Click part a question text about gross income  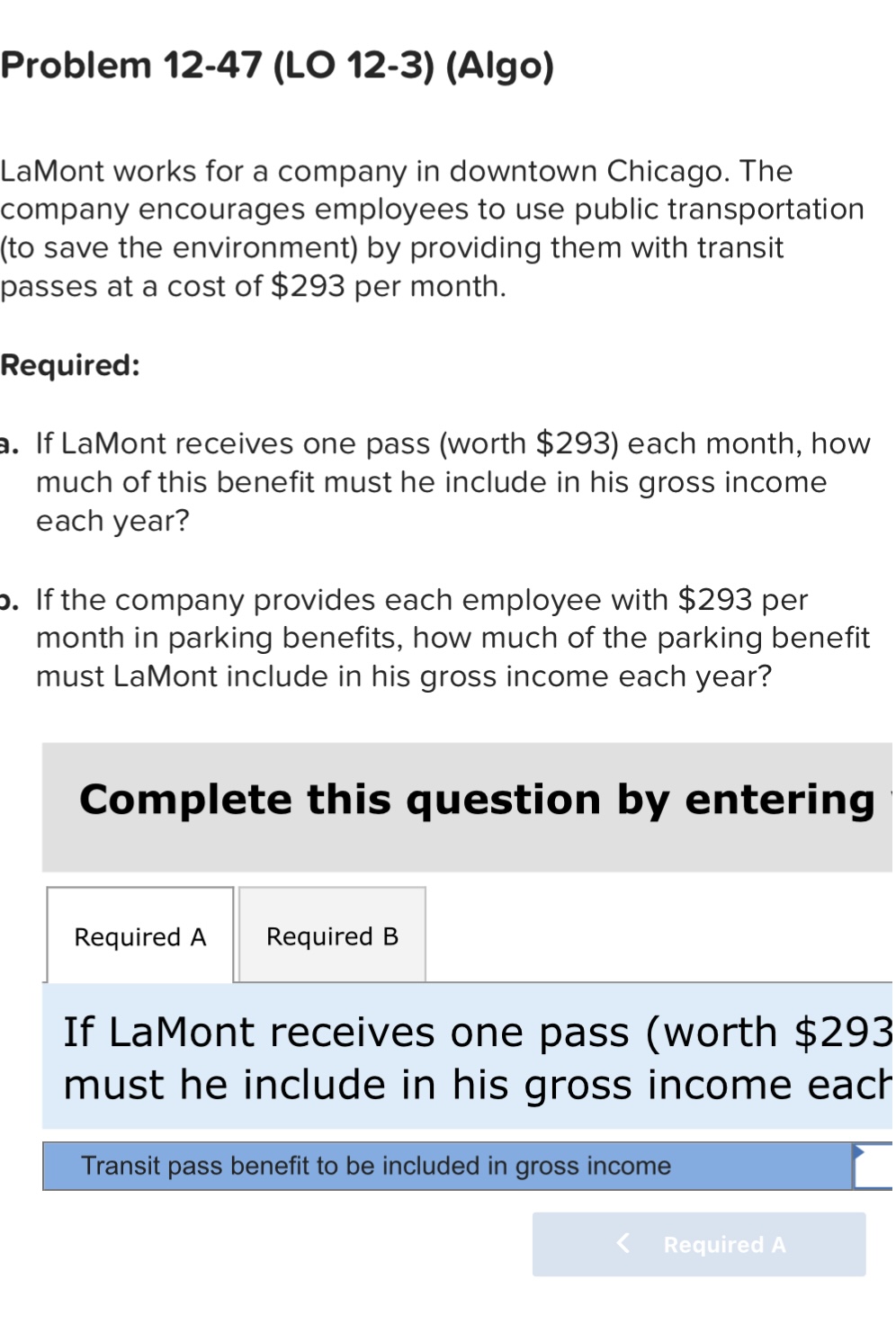(441, 481)
